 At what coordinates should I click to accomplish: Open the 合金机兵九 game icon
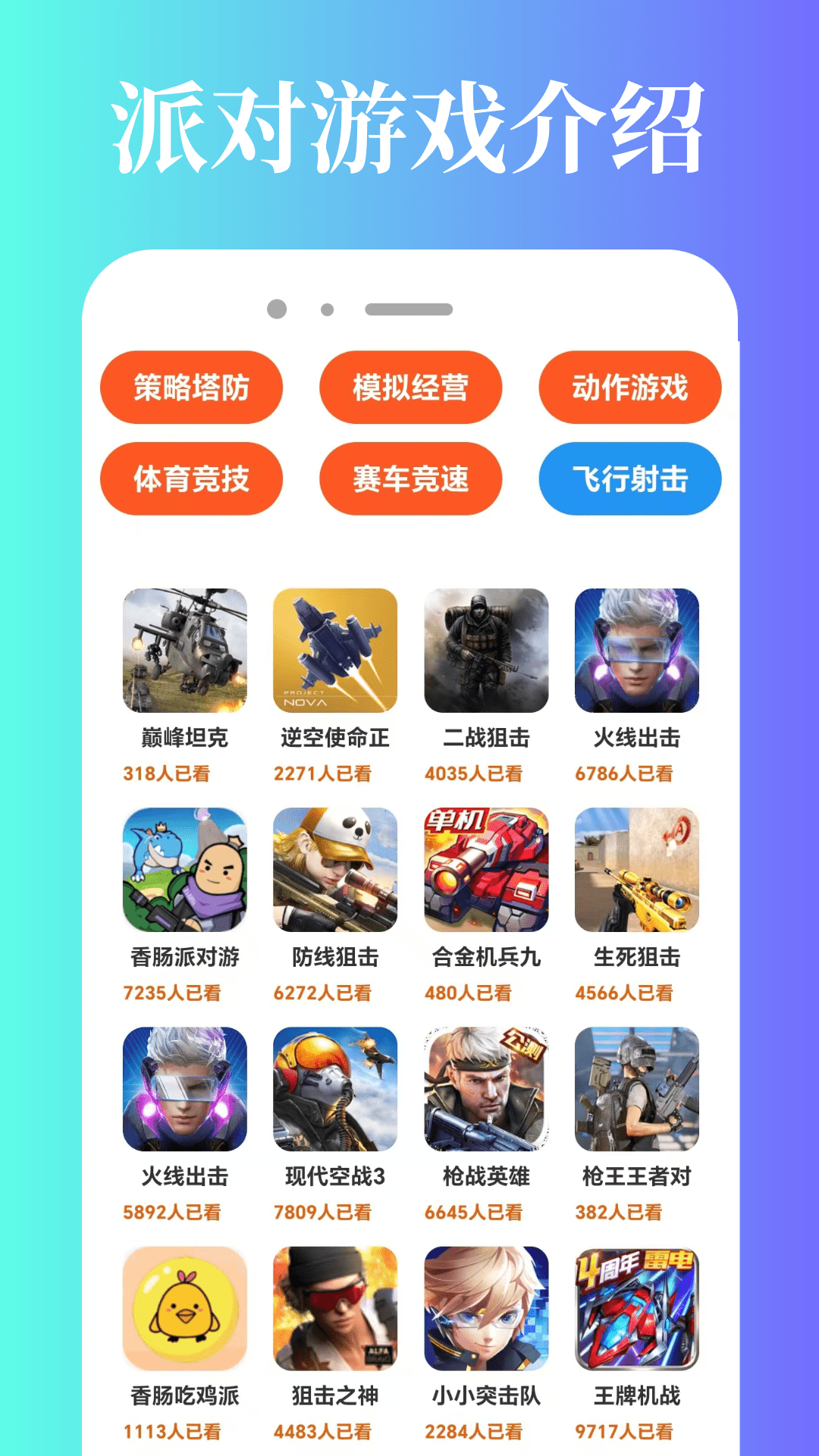point(485,874)
